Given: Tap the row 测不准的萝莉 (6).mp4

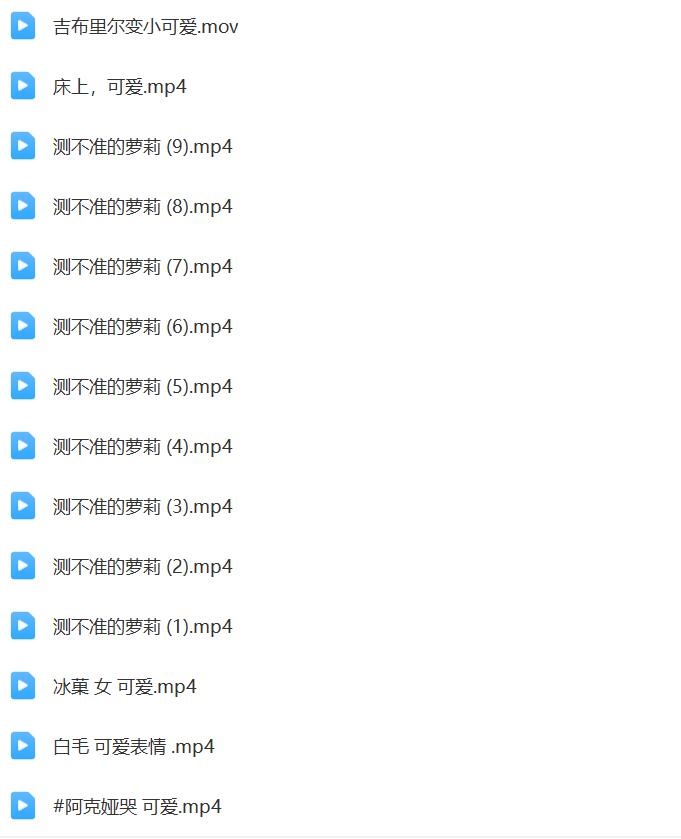Looking at the screenshot, I should [142, 327].
